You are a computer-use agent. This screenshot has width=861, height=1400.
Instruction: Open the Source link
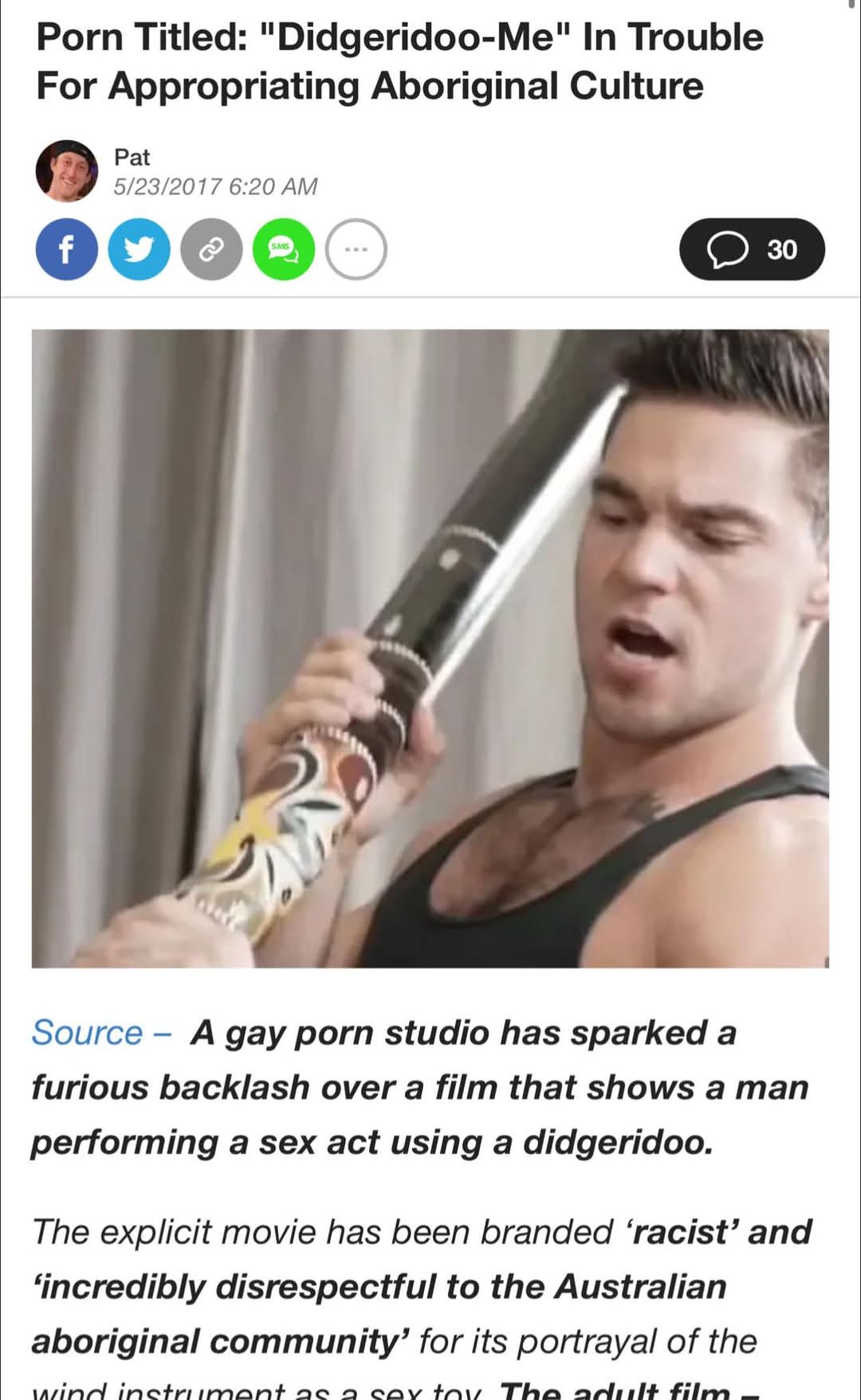[86, 1033]
